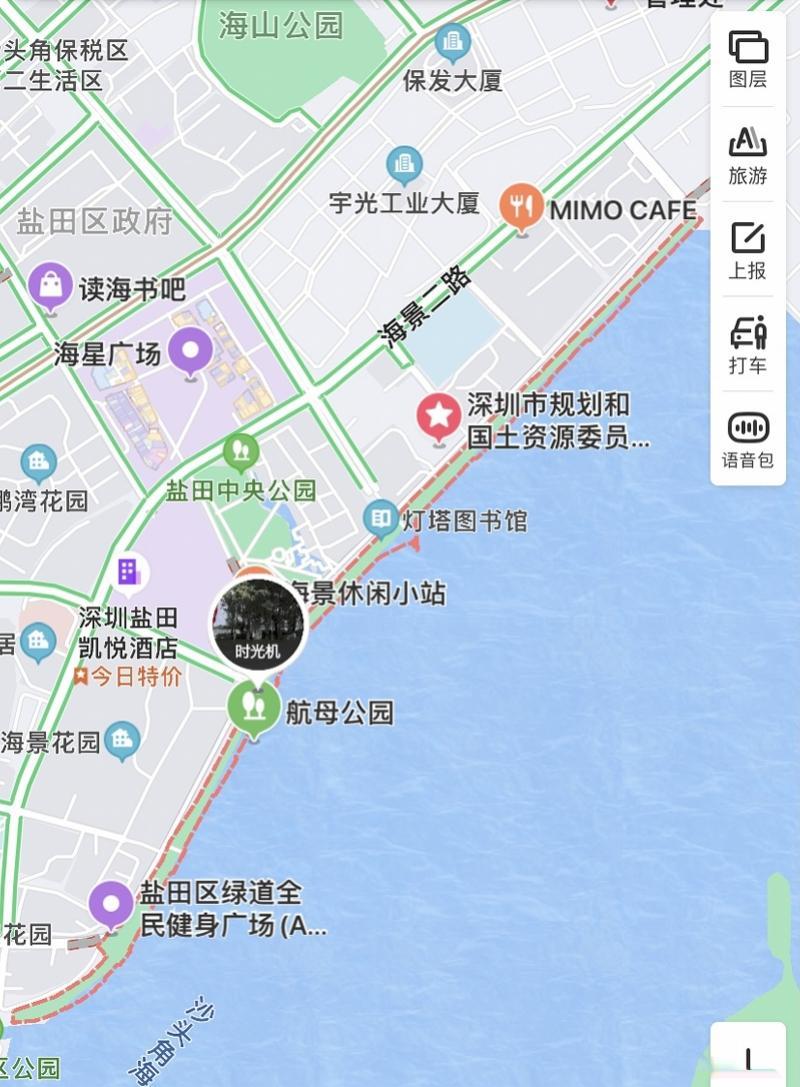This screenshot has height=1087, width=800.
Task: Open the 海景花园 residence marker
Action: pyautogui.click(x=122, y=740)
